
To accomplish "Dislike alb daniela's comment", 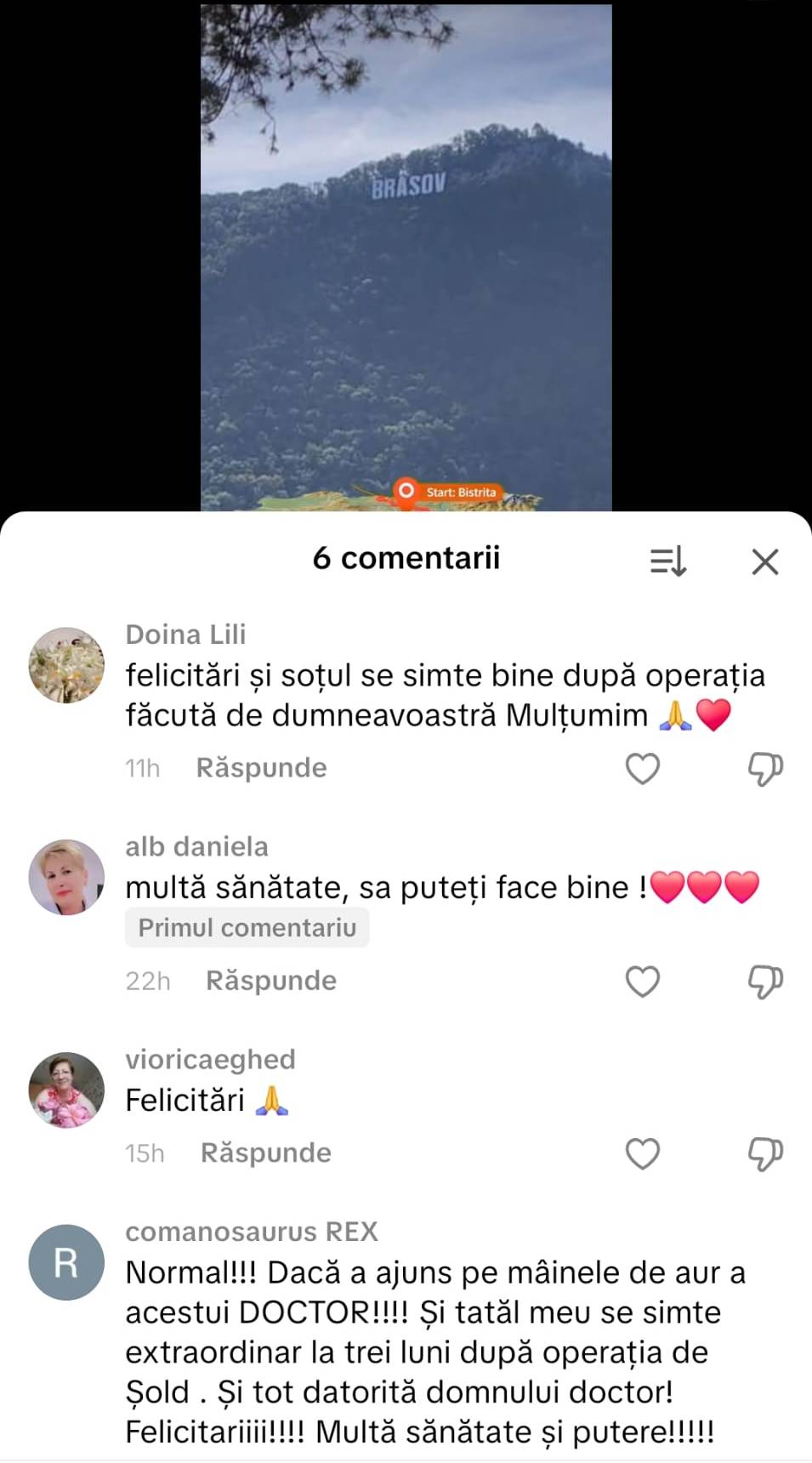I will (765, 982).
